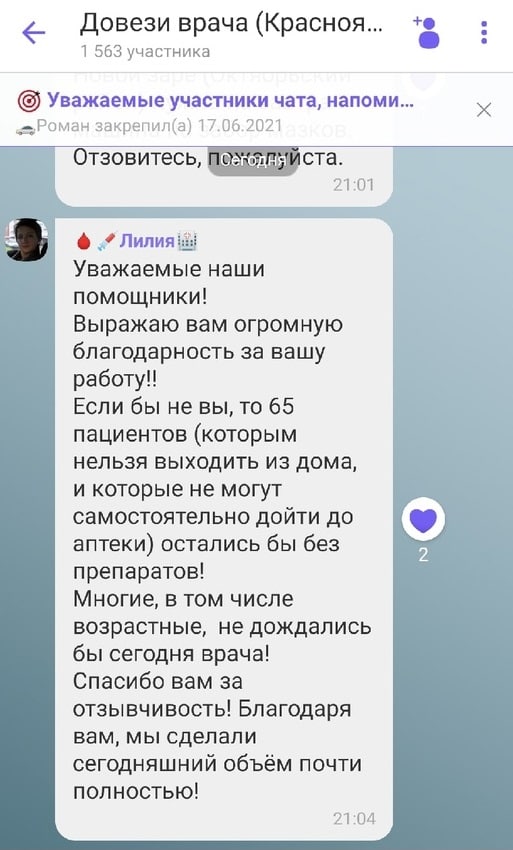This screenshot has width=513, height=850.
Task: Add a participant to the group
Action: coord(428,33)
